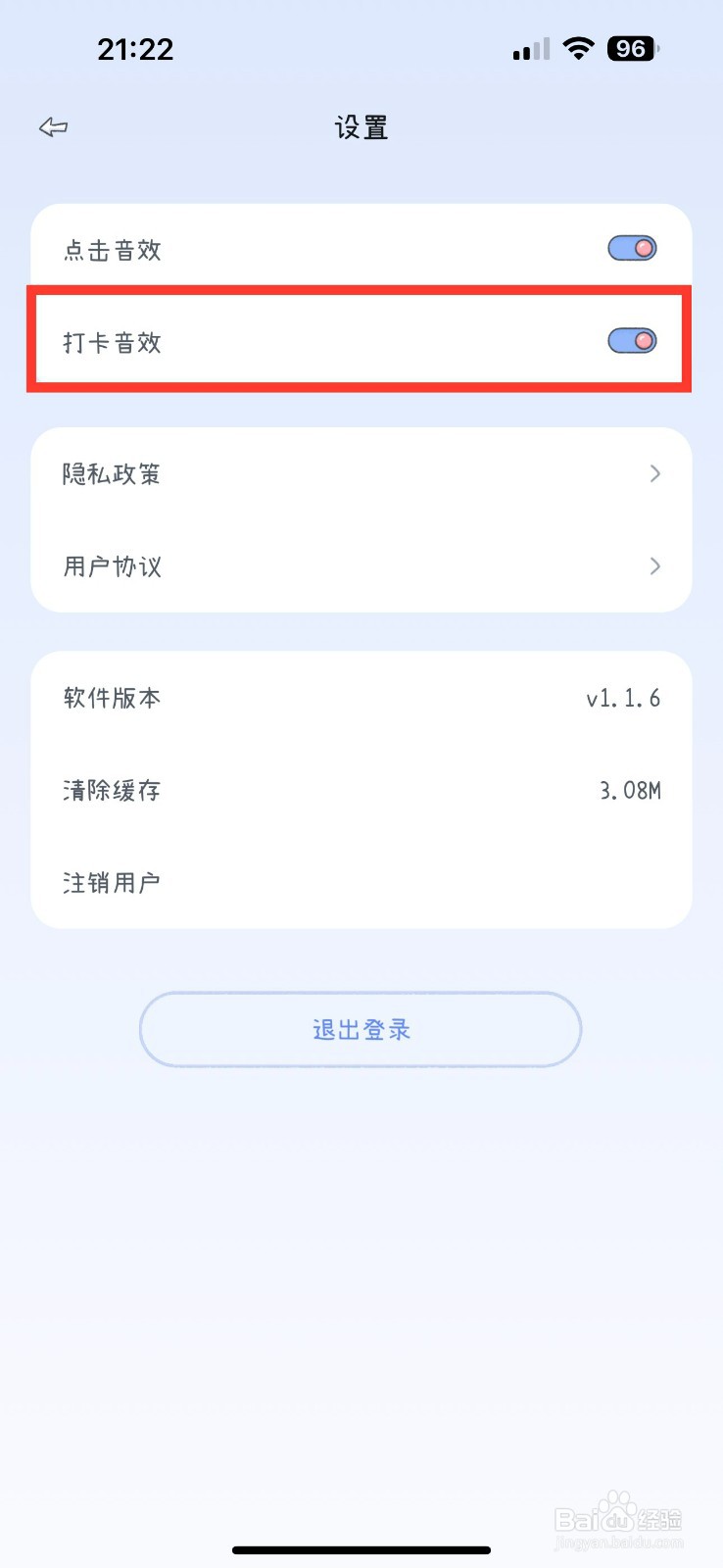Tap the arrow next to 隐私政策
The height and width of the screenshot is (1568, 723).
(654, 474)
